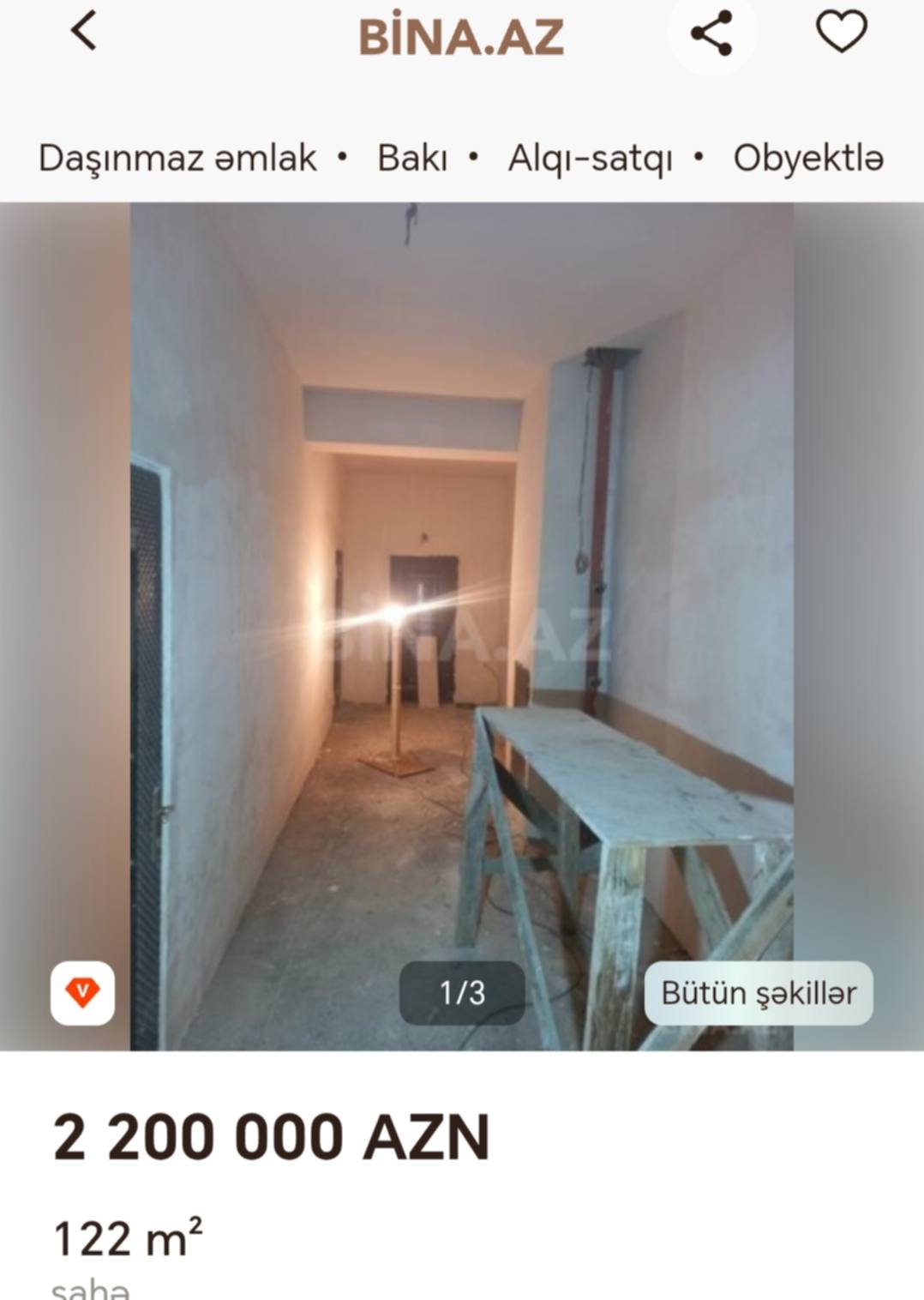Open the Alqı-satqı breadcrumb
Viewport: 924px width, 1300px height.
(x=590, y=159)
